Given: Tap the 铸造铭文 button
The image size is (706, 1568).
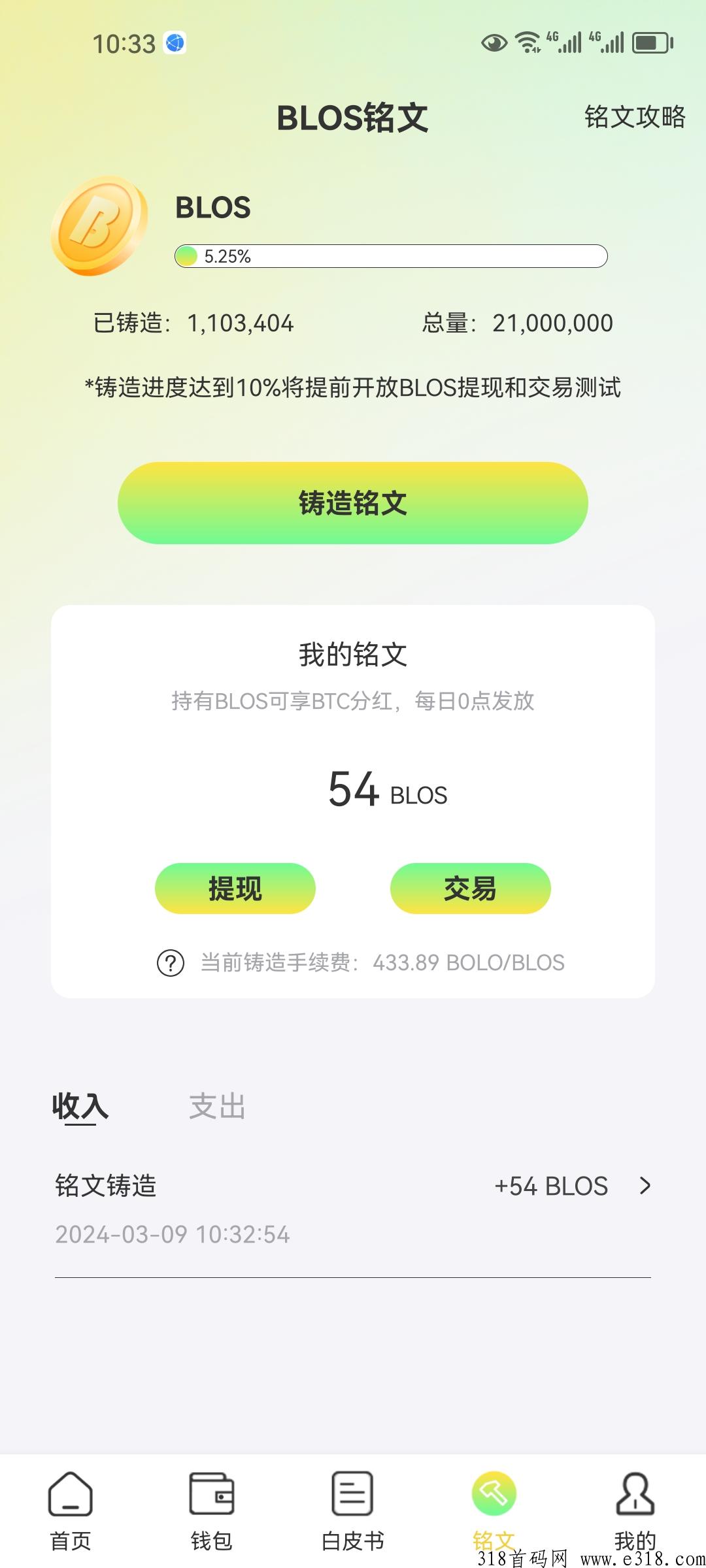Looking at the screenshot, I should [353, 503].
